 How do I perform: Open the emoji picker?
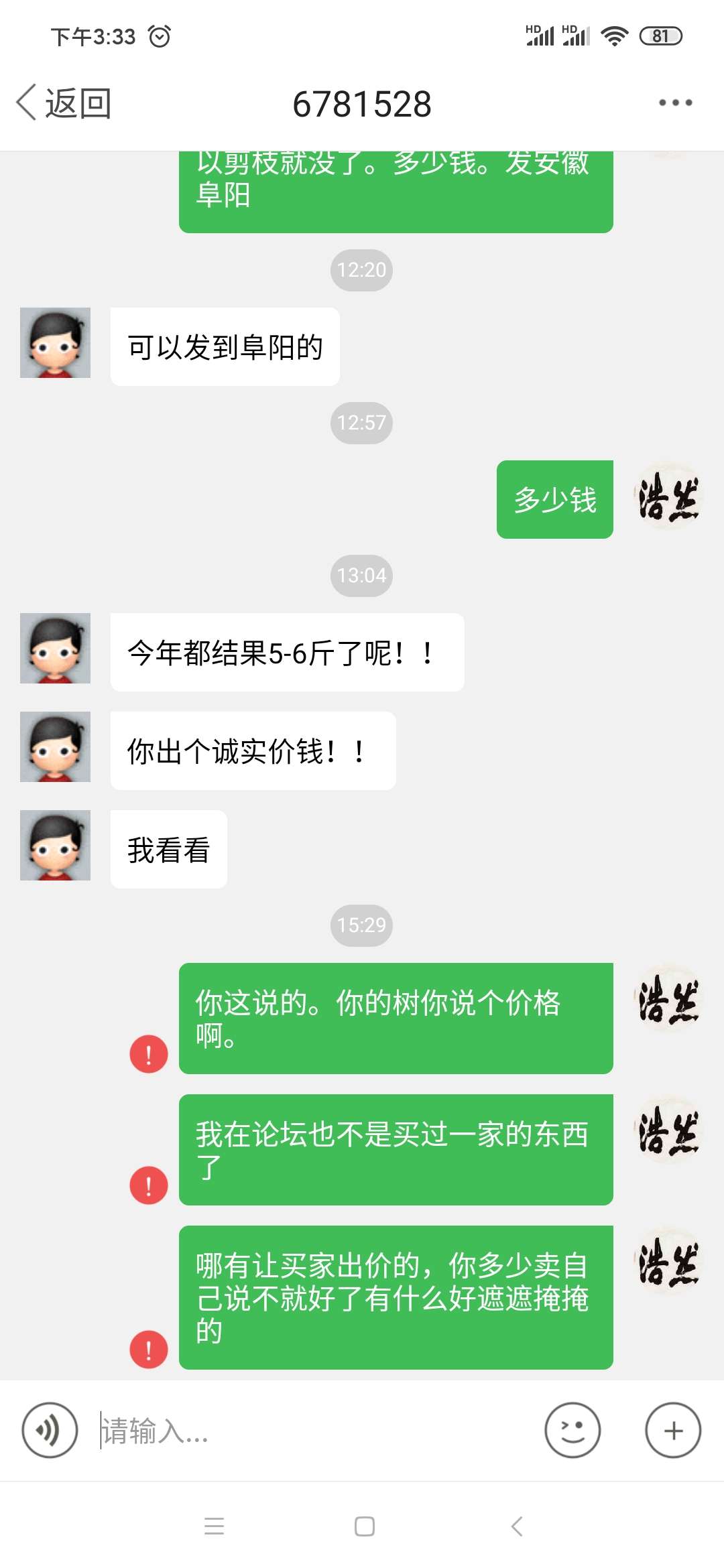click(572, 1430)
